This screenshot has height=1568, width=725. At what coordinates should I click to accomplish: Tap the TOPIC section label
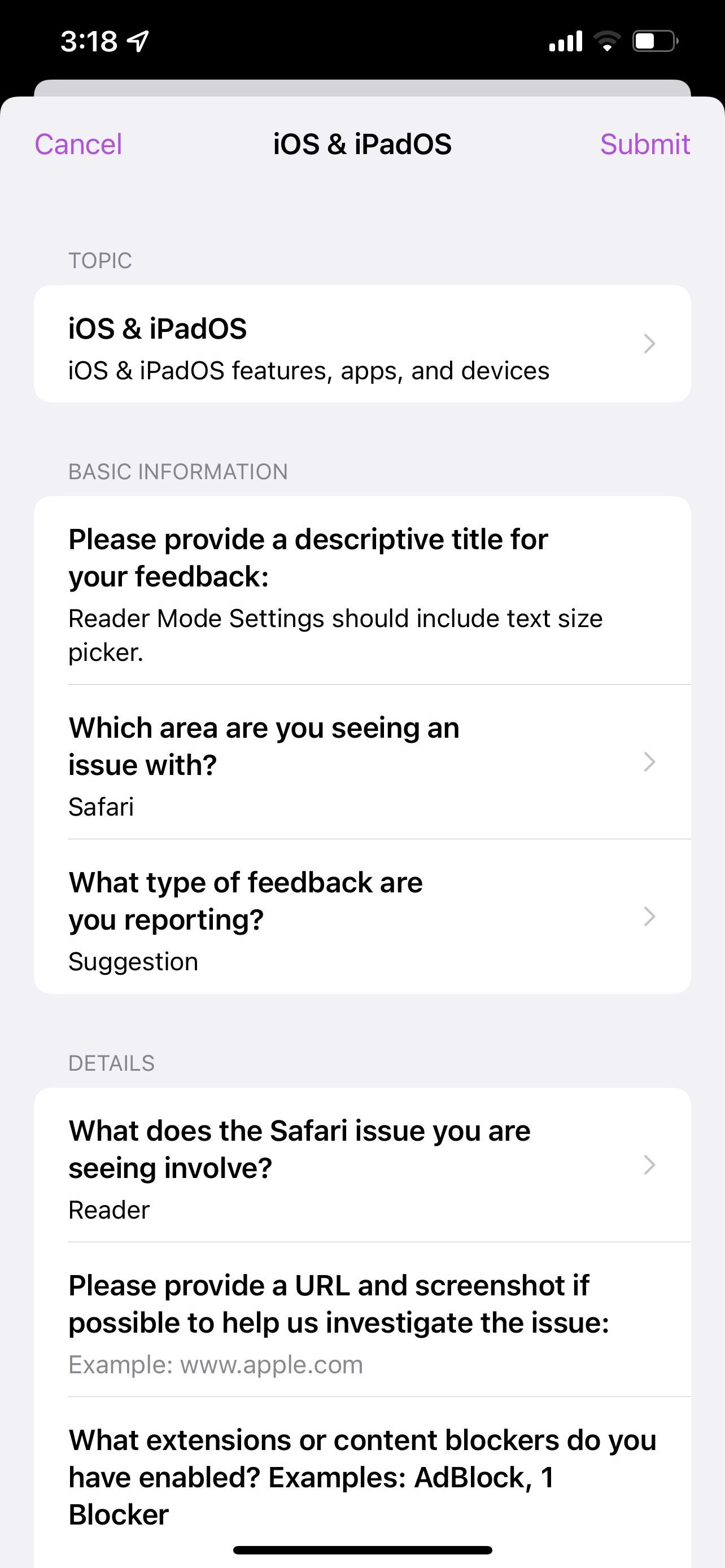(x=101, y=261)
